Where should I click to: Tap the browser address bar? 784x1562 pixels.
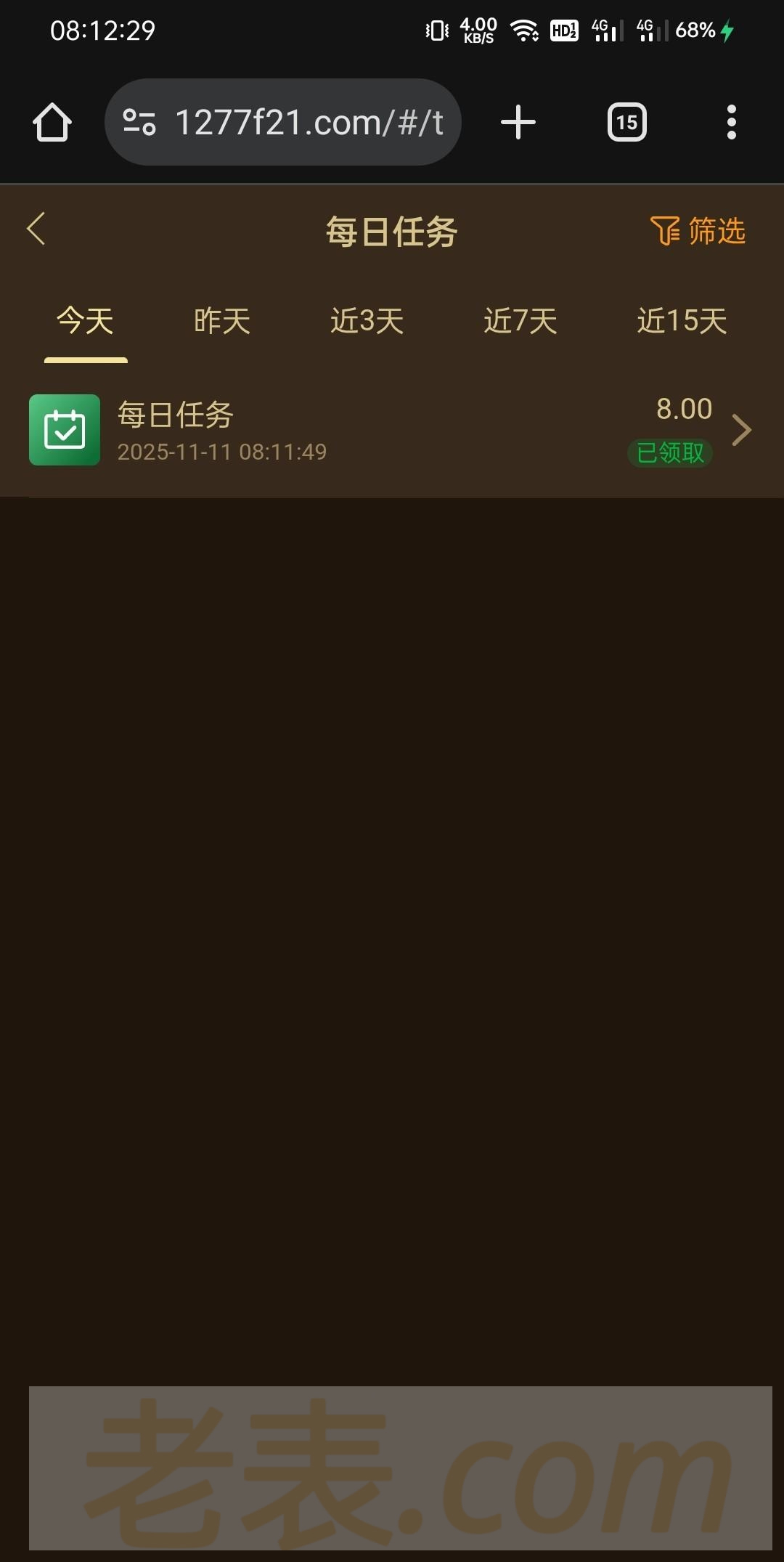point(309,122)
